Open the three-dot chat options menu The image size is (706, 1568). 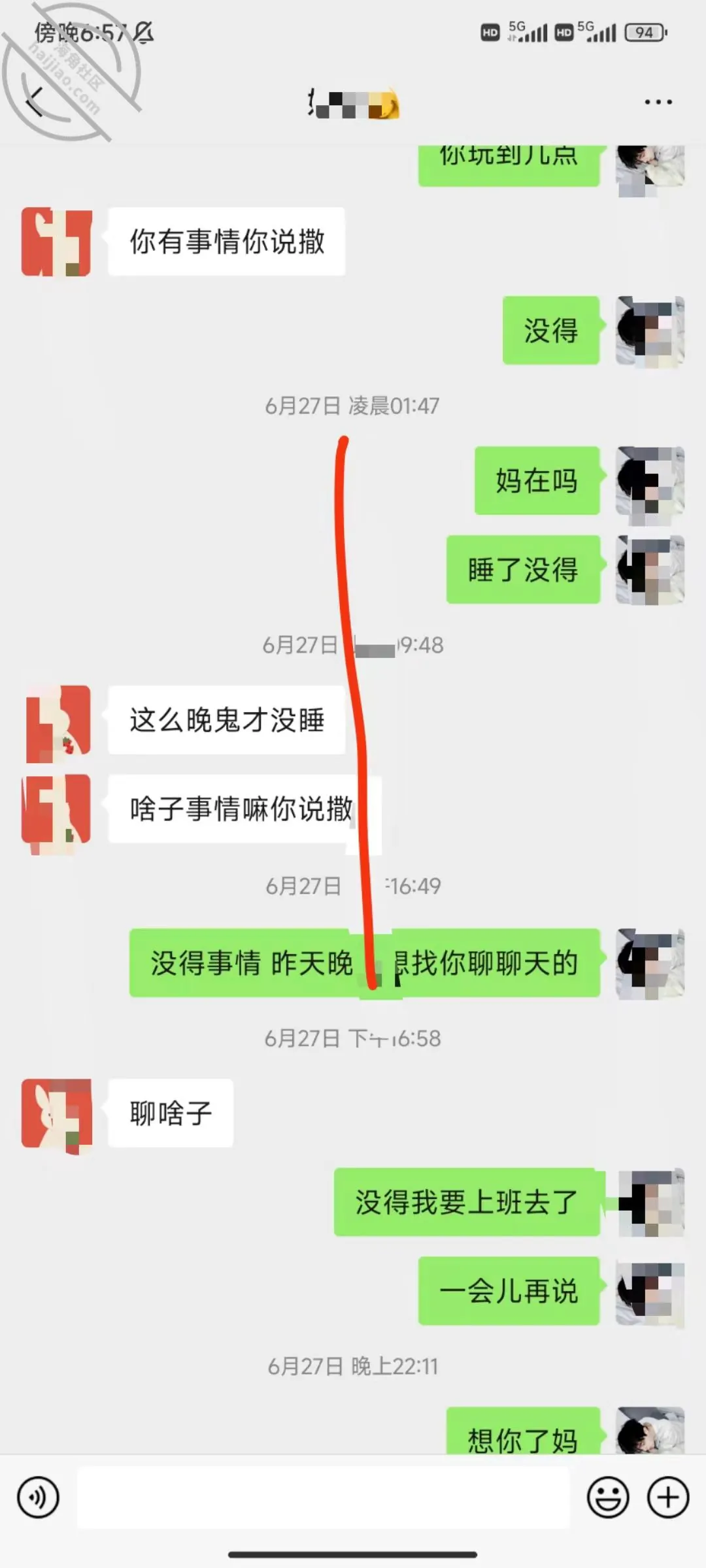click(x=658, y=102)
